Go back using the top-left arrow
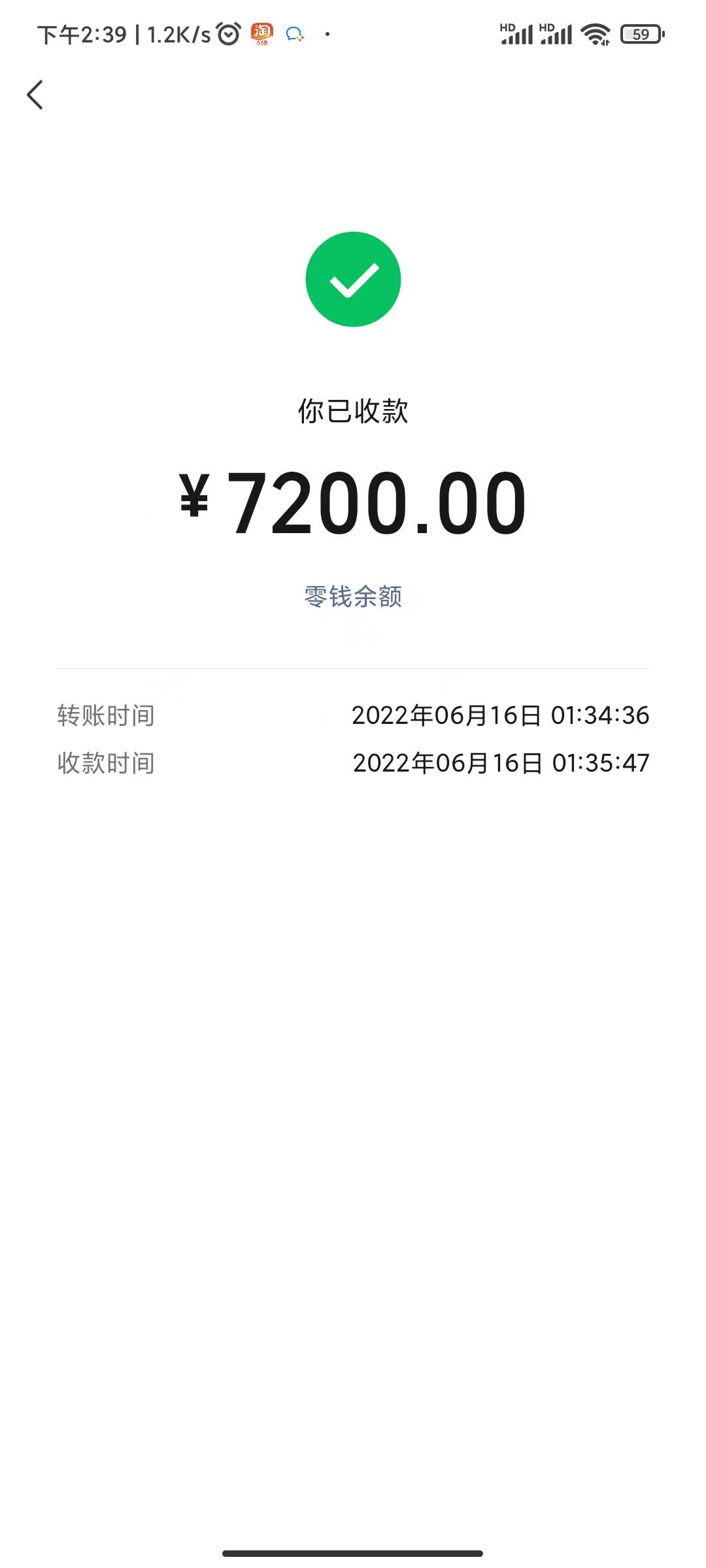Image resolution: width=706 pixels, height=1568 pixels. 35,95
